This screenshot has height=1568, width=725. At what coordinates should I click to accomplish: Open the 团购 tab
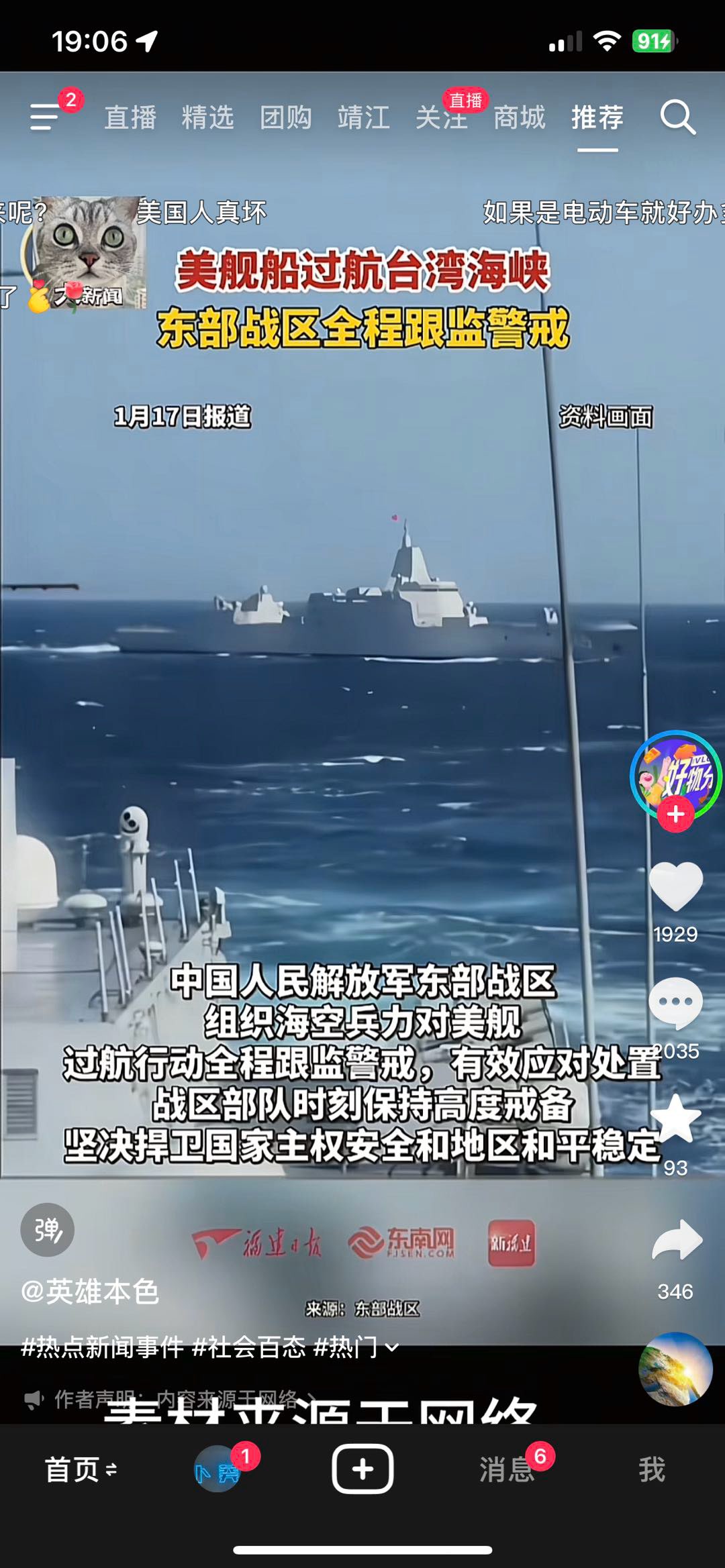[x=285, y=117]
